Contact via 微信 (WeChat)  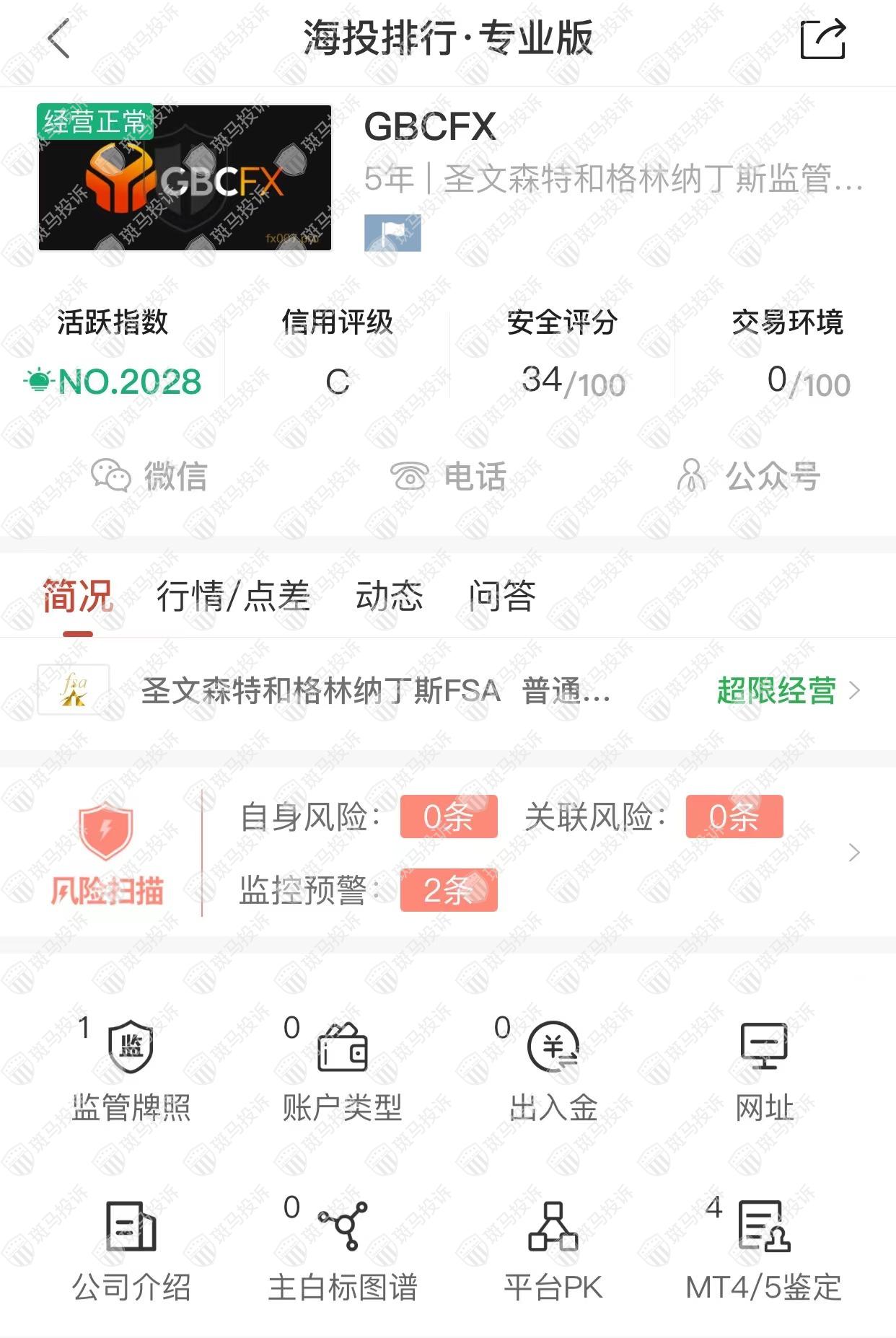149,476
